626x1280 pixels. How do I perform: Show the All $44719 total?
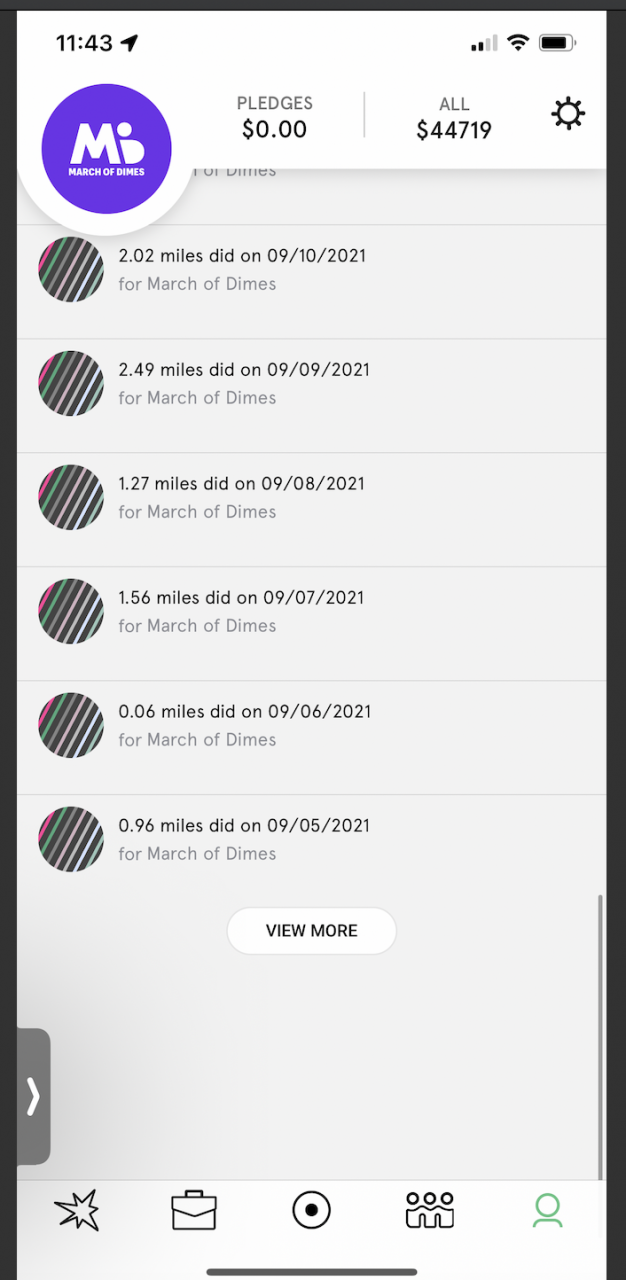click(x=454, y=117)
